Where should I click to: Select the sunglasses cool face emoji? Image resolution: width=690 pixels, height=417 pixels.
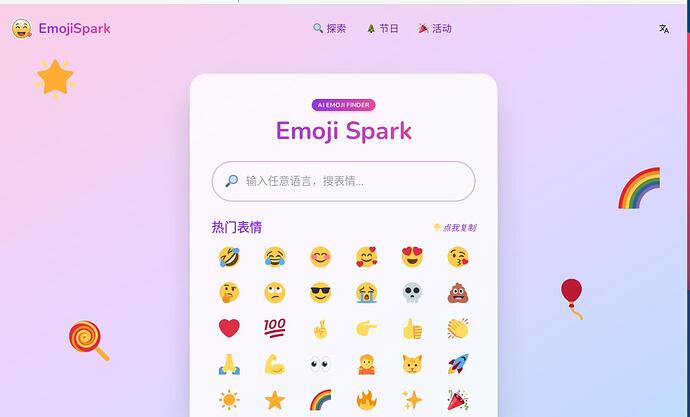320,293
